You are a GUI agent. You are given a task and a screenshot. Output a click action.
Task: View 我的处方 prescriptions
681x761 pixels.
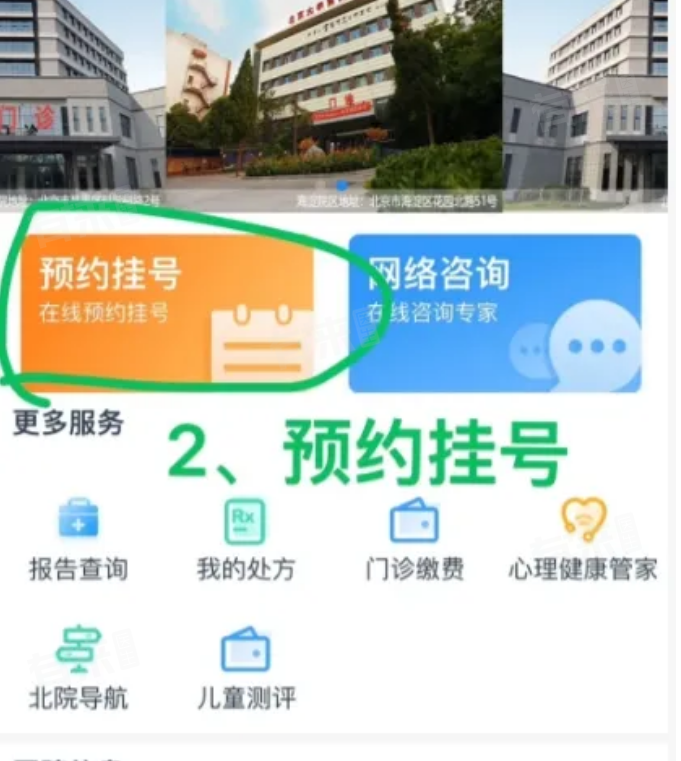click(245, 541)
